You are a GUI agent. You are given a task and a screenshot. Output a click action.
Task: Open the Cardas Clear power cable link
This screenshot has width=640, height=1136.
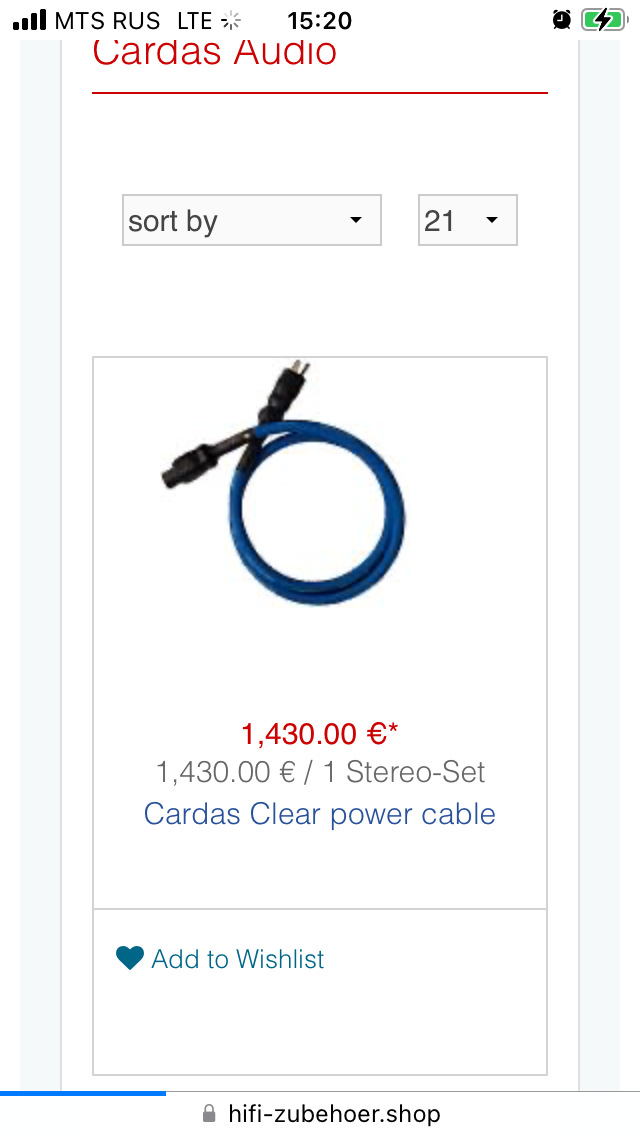tap(320, 813)
